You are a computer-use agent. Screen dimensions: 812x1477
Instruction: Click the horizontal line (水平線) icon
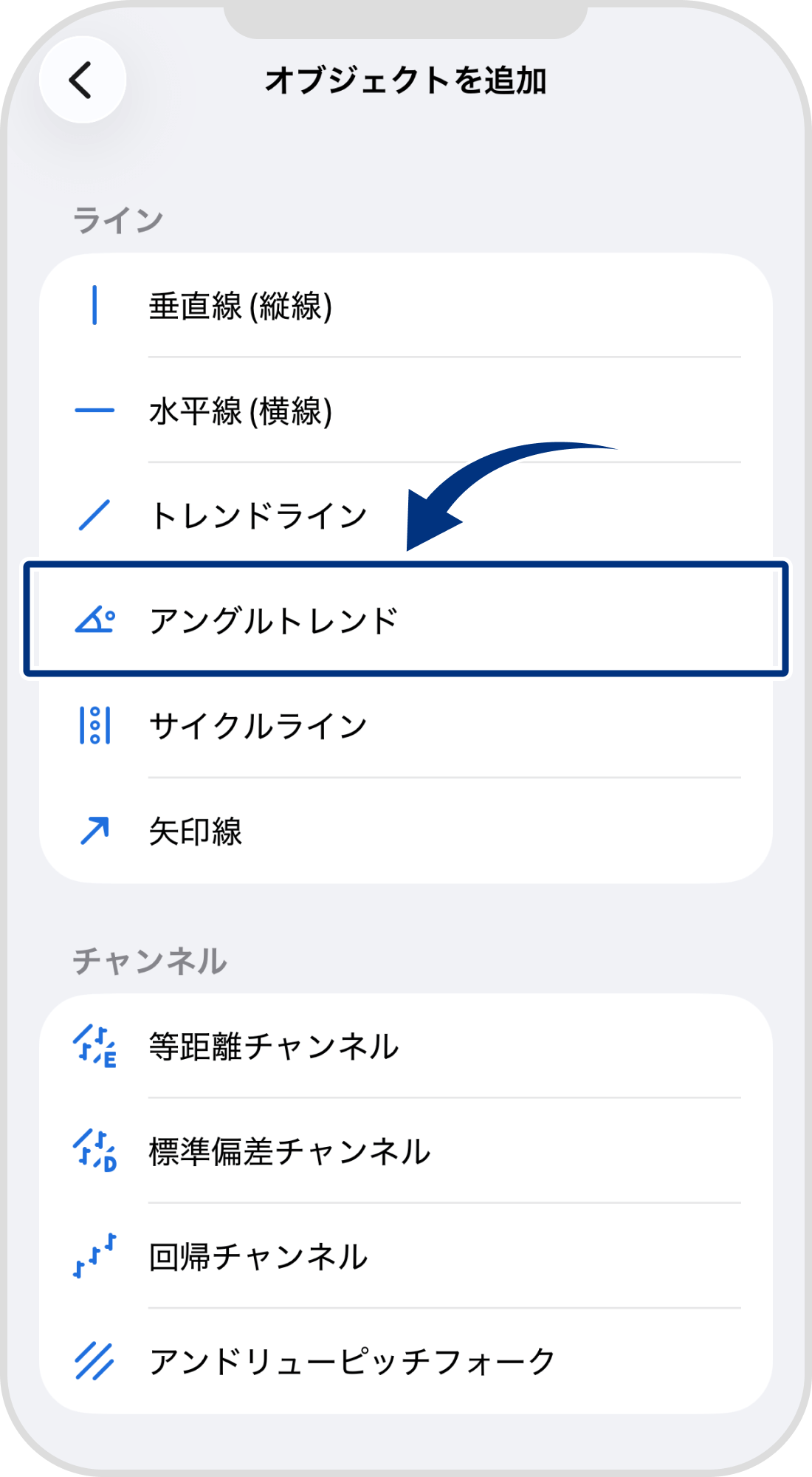pyautogui.click(x=94, y=411)
